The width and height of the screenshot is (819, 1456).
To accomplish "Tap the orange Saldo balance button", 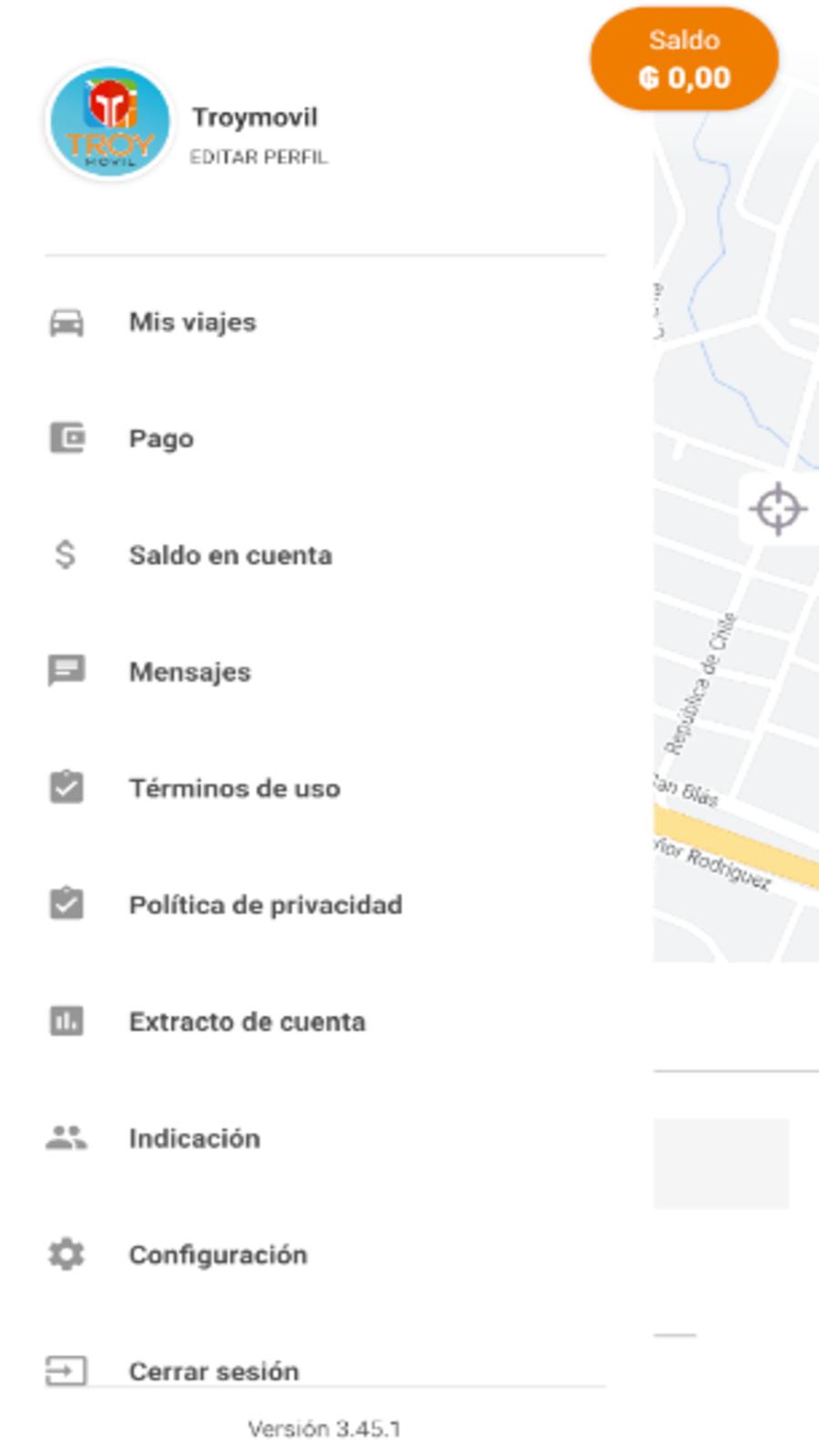I will (x=684, y=60).
